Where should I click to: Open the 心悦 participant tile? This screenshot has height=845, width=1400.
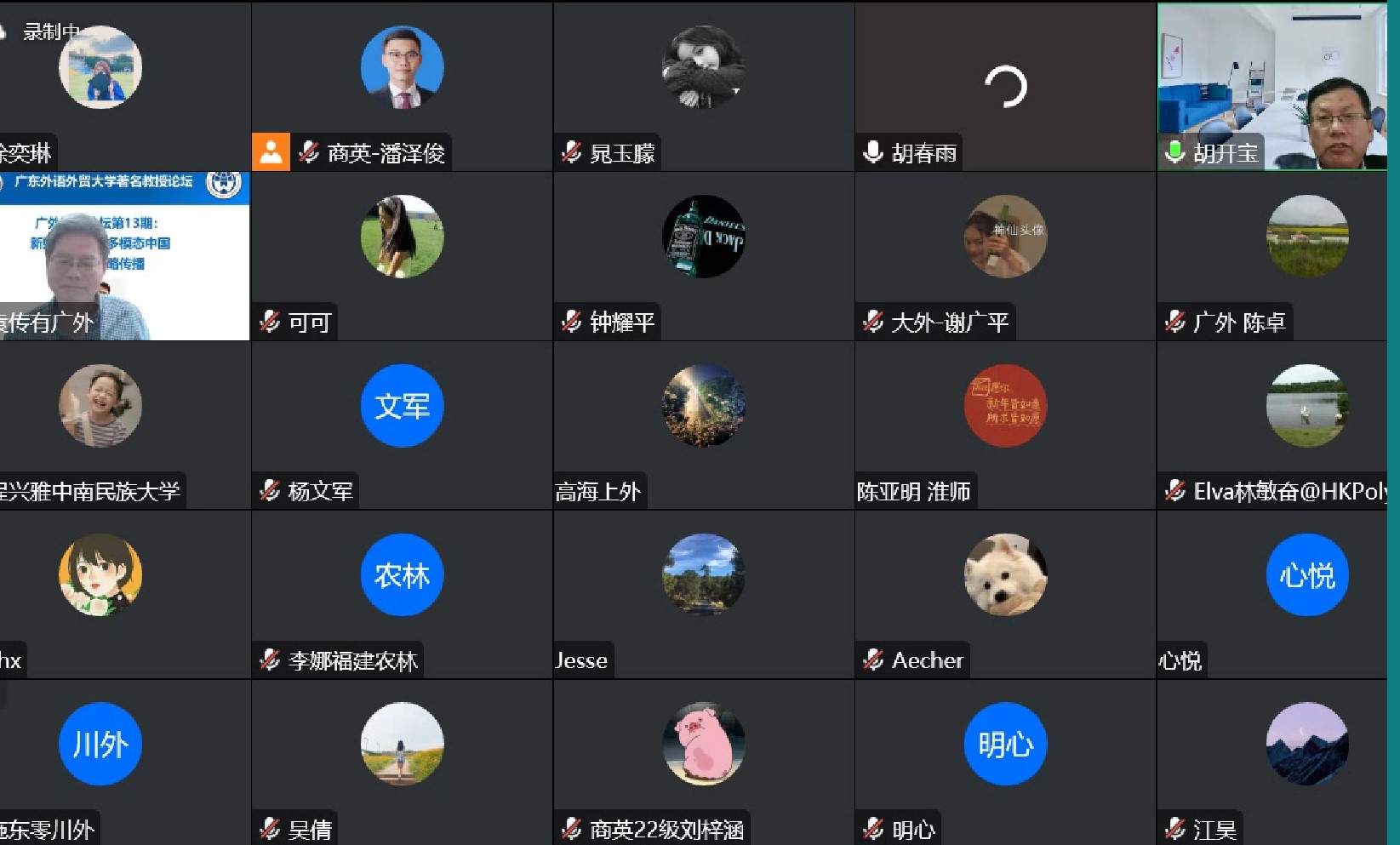1271,593
